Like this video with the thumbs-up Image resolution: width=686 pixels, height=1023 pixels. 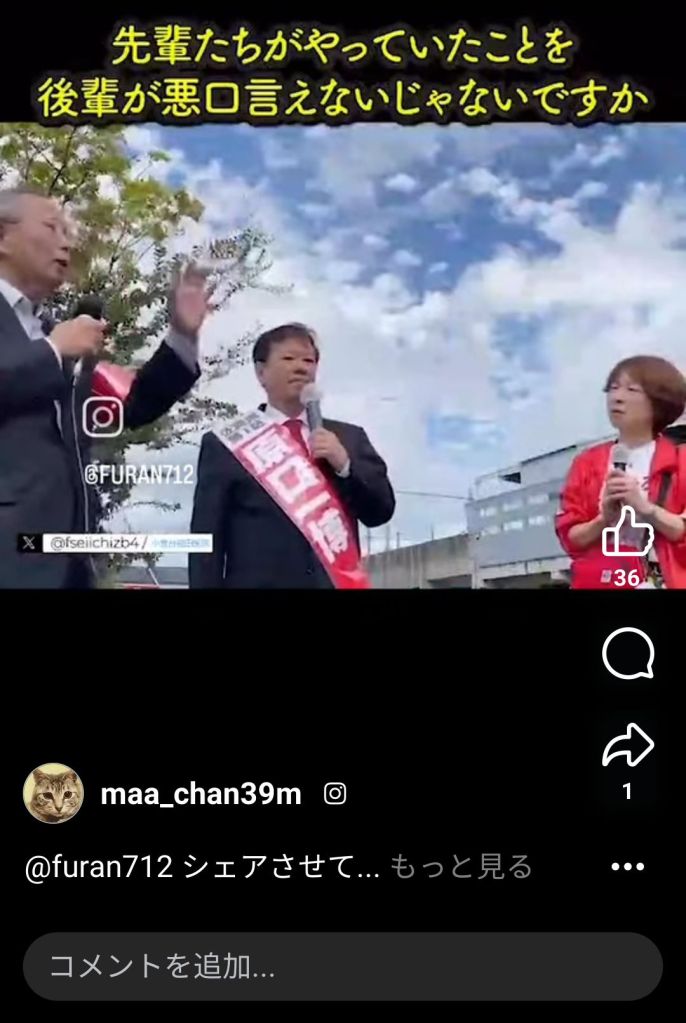tap(627, 532)
